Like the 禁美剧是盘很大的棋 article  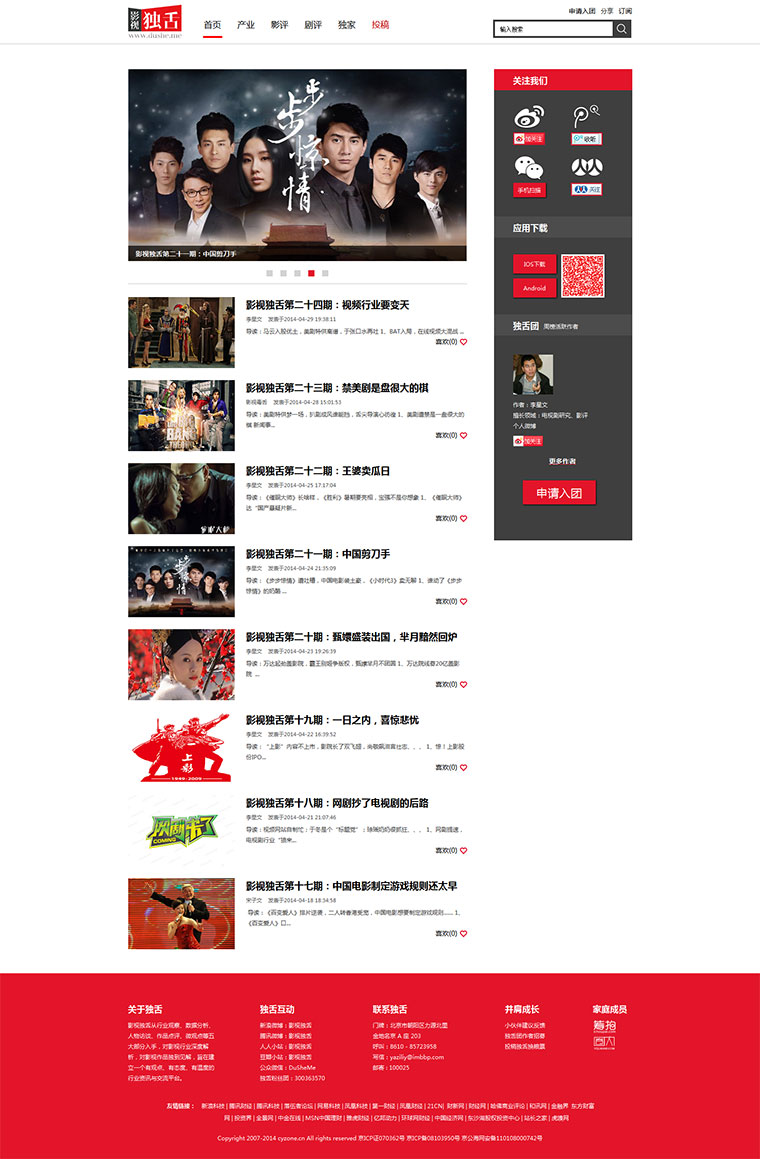point(463,435)
